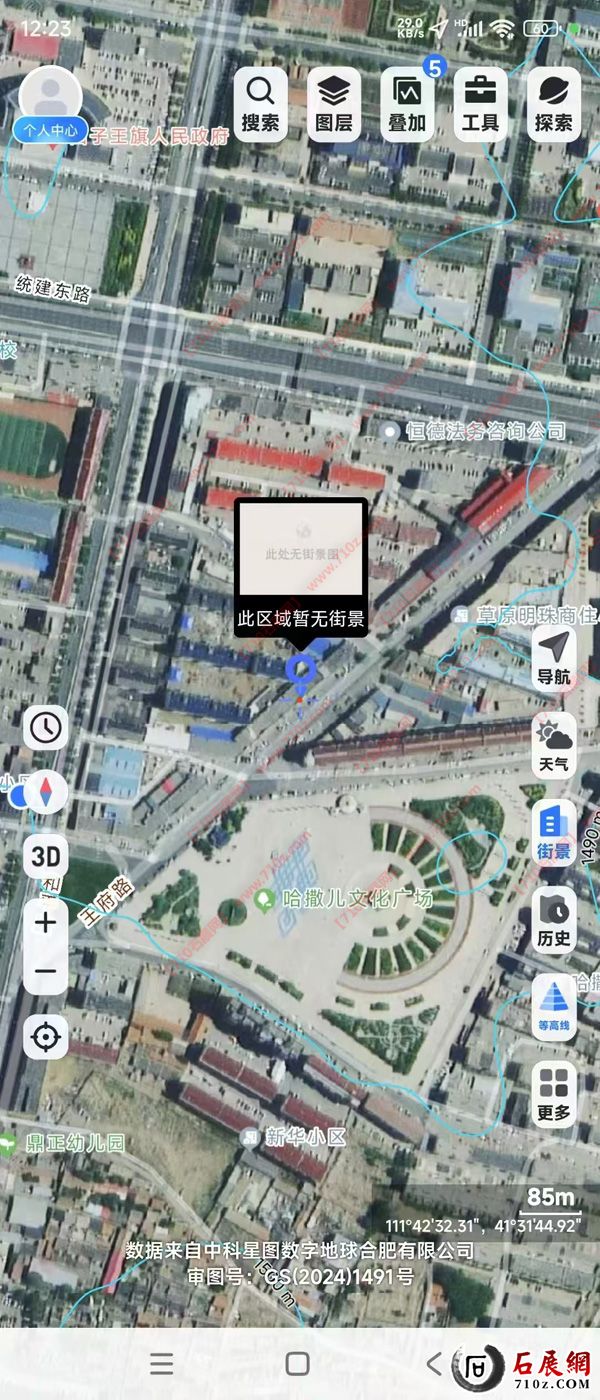This screenshot has height=1400, width=600.
Task: Open the 搜索 search tool
Action: point(261,104)
